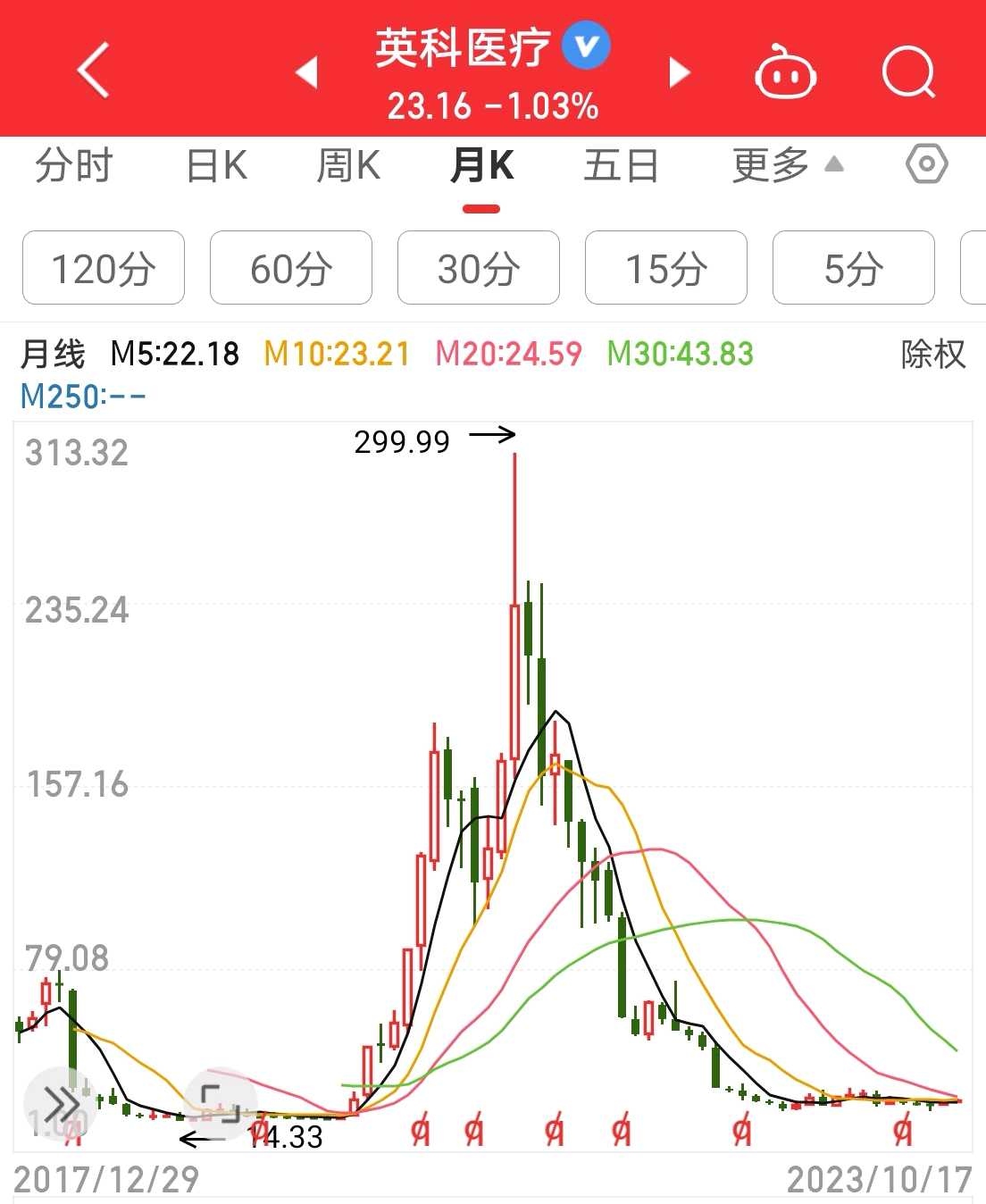
Task: Toggle 除权 price adjustment
Action: tap(932, 355)
